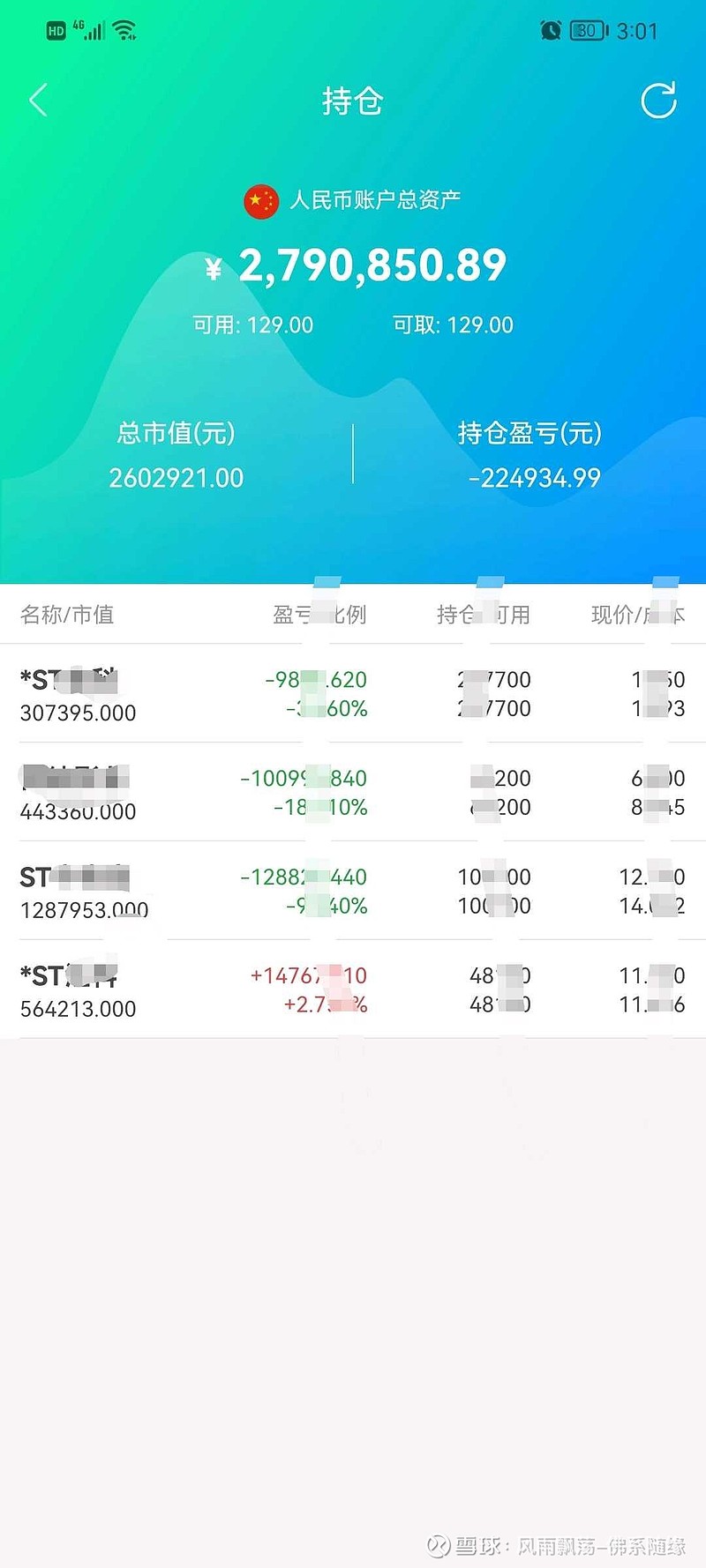
Task: Tap the alarm clock icon in status bar
Action: click(x=552, y=29)
